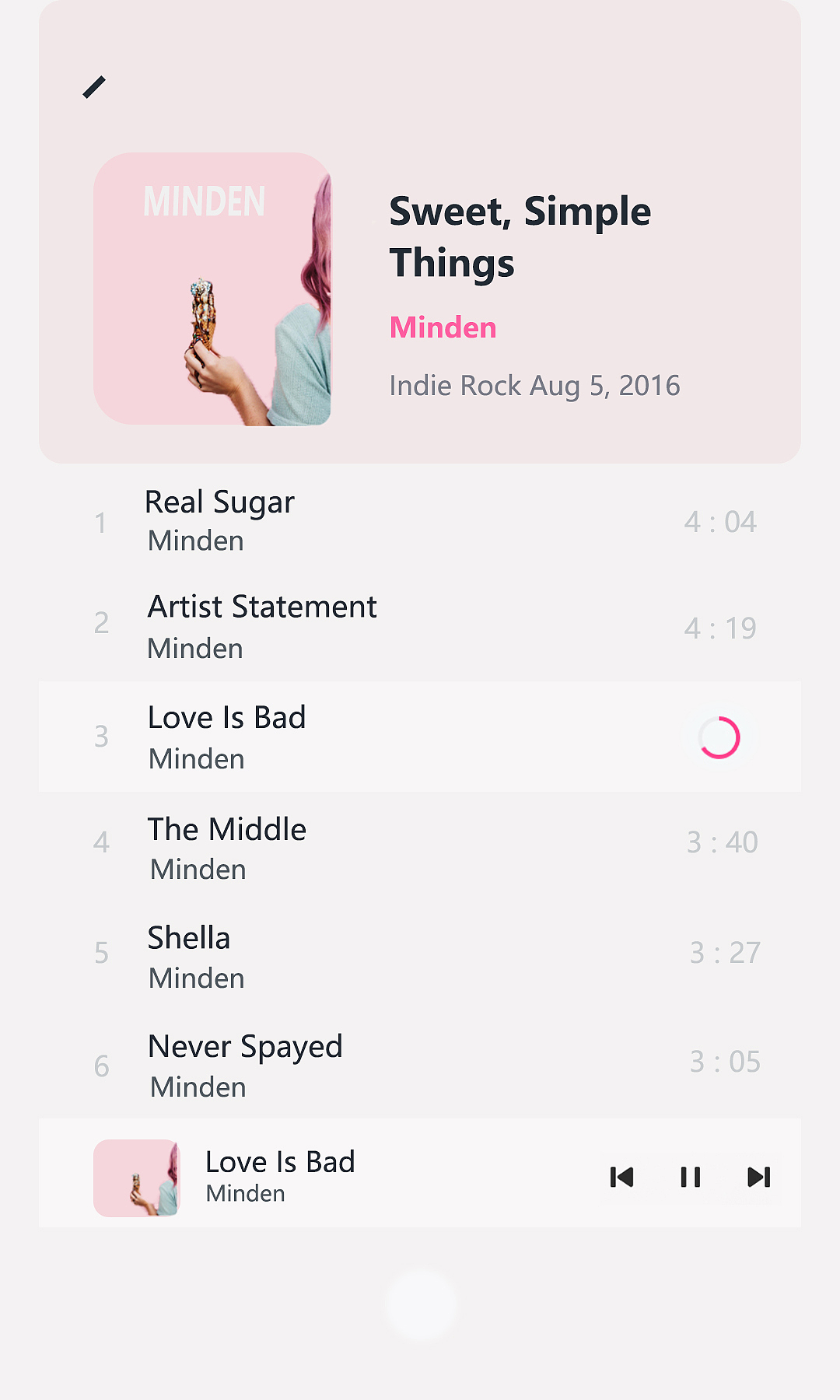Tap the pencil edit icon
The width and height of the screenshot is (840, 1400).
coord(94,87)
